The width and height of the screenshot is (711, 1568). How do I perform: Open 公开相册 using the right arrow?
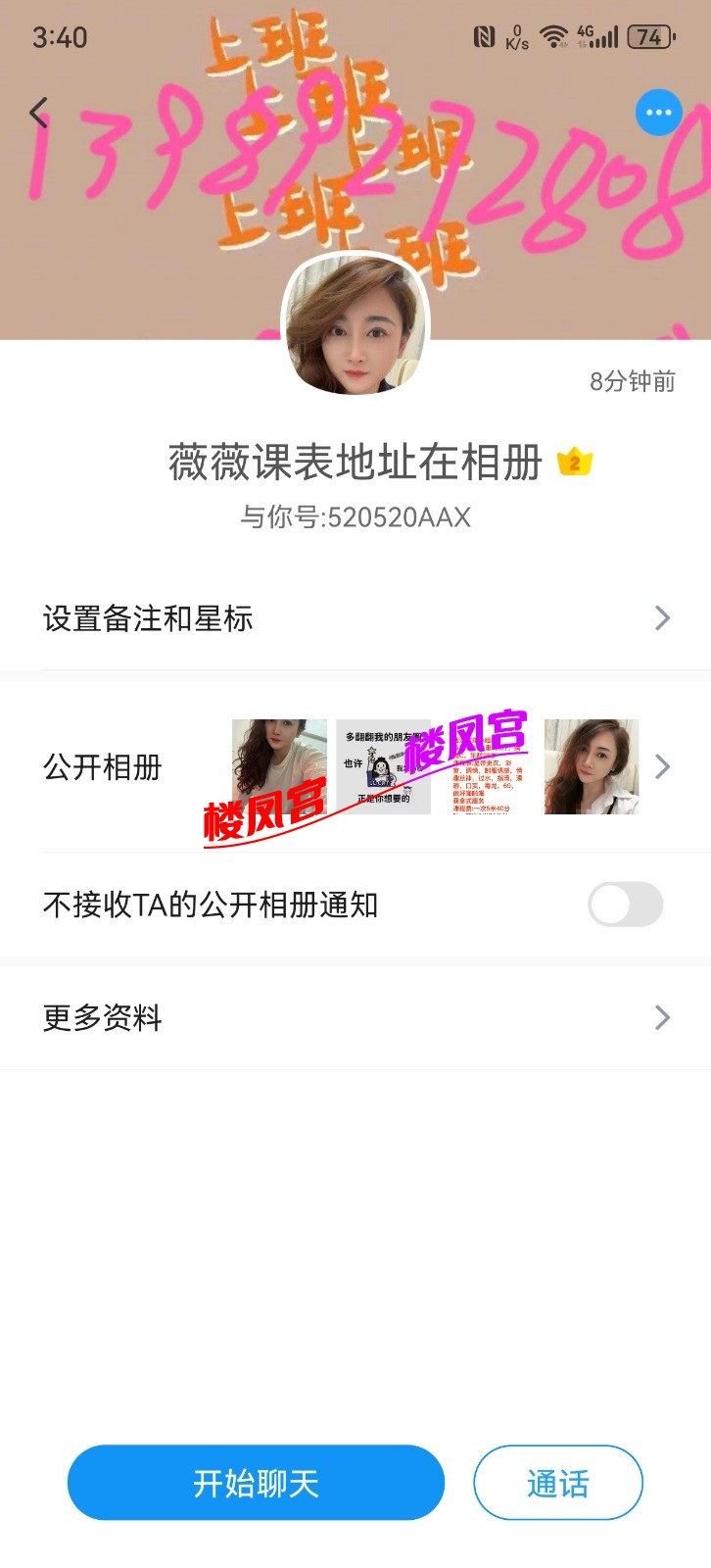tap(663, 766)
